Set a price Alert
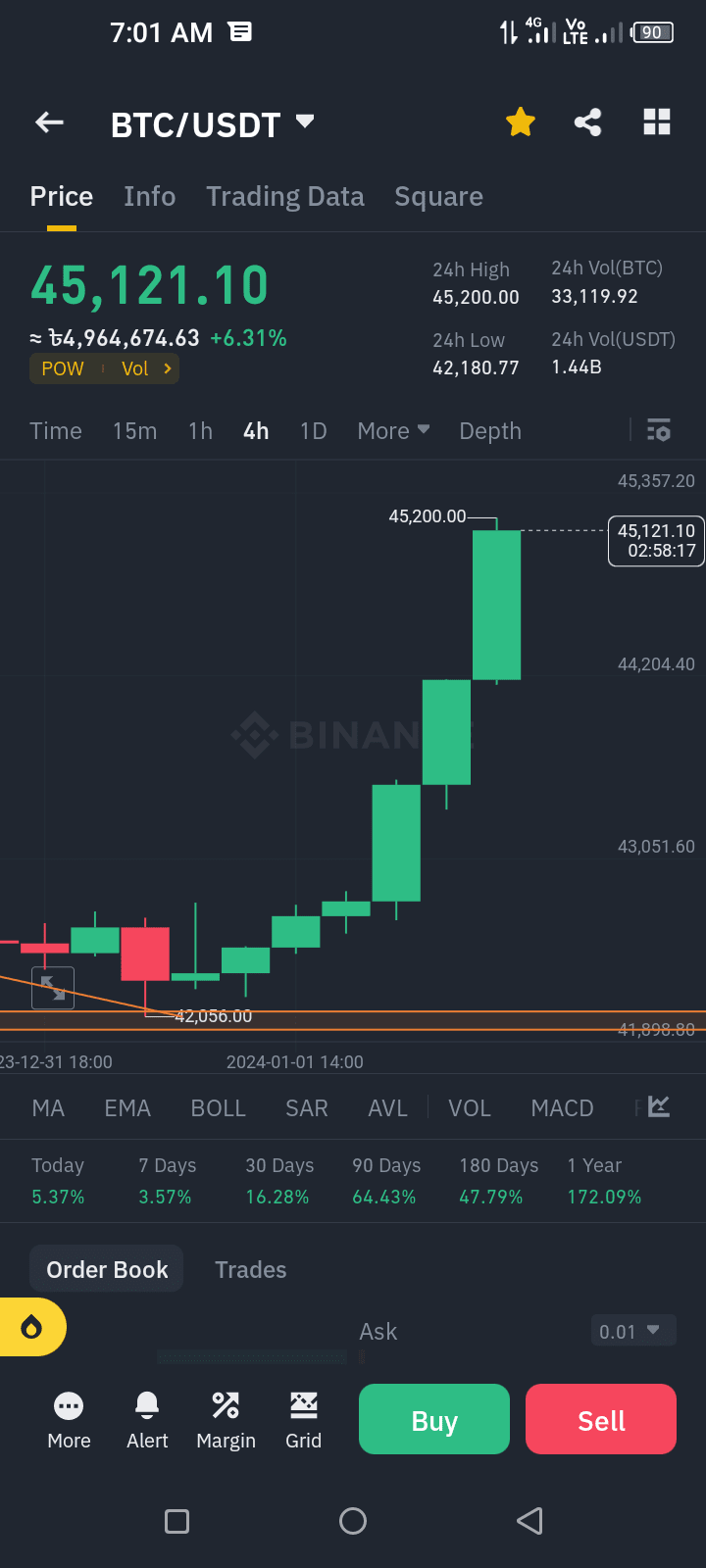This screenshot has width=706, height=1568. (x=147, y=1418)
